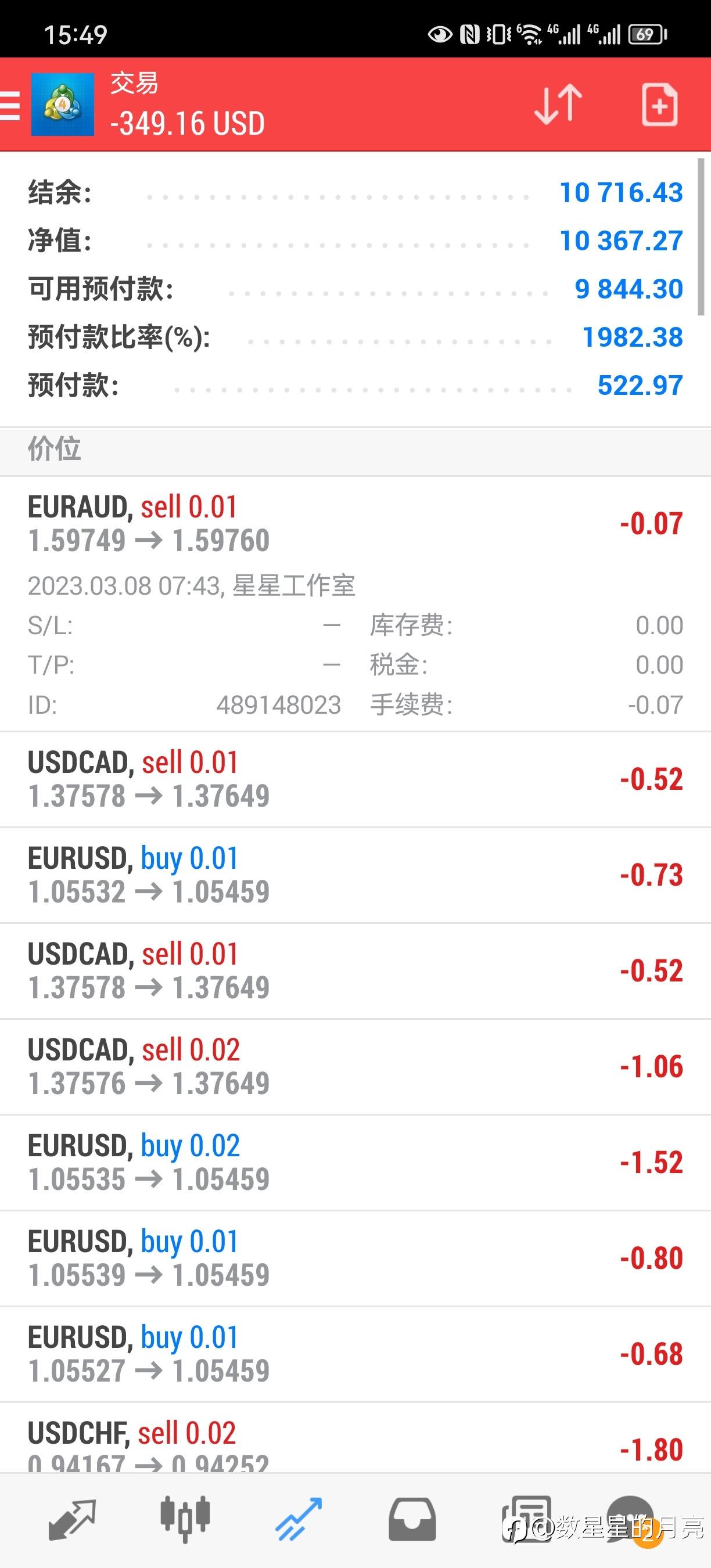Viewport: 711px width, 1568px height.
Task: Open the USDCAD sell 0.02 position
Action: click(x=355, y=1067)
